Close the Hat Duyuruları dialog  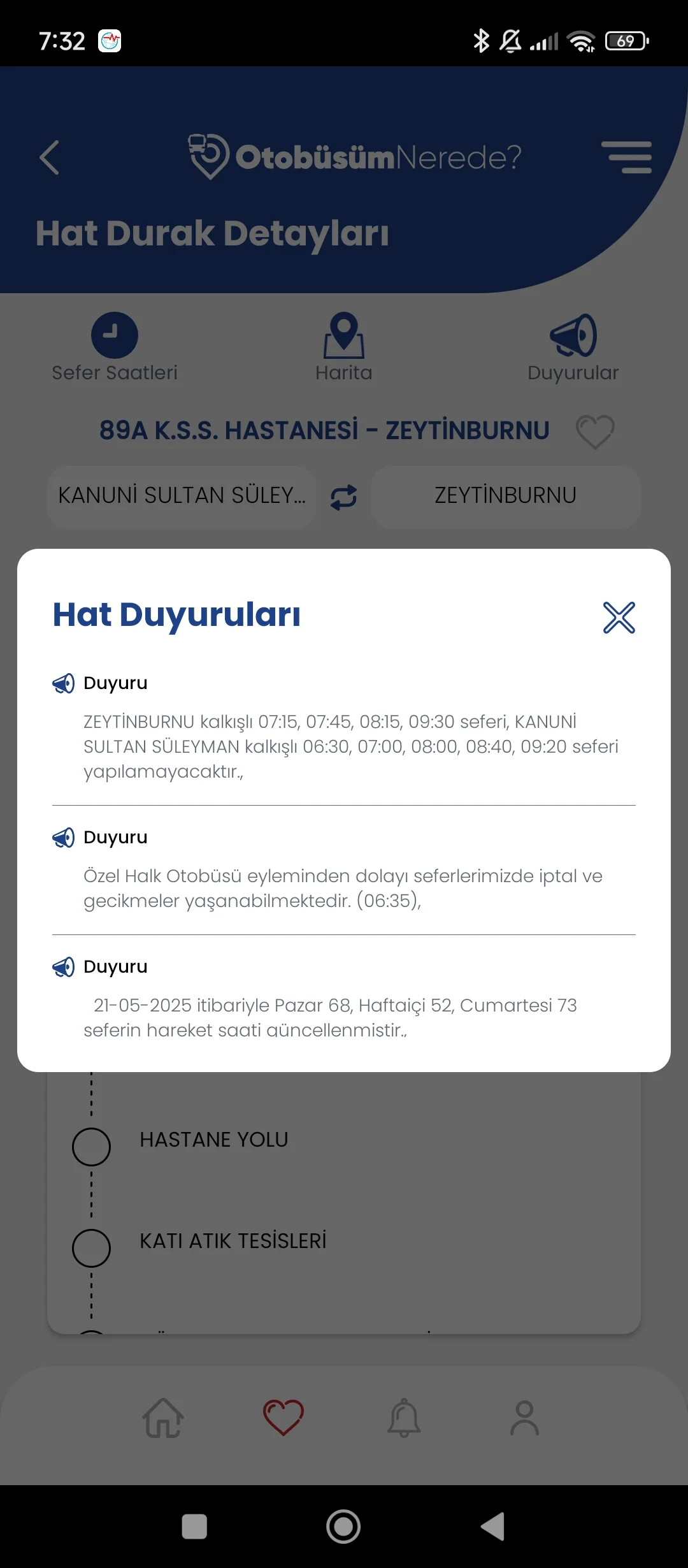click(619, 617)
